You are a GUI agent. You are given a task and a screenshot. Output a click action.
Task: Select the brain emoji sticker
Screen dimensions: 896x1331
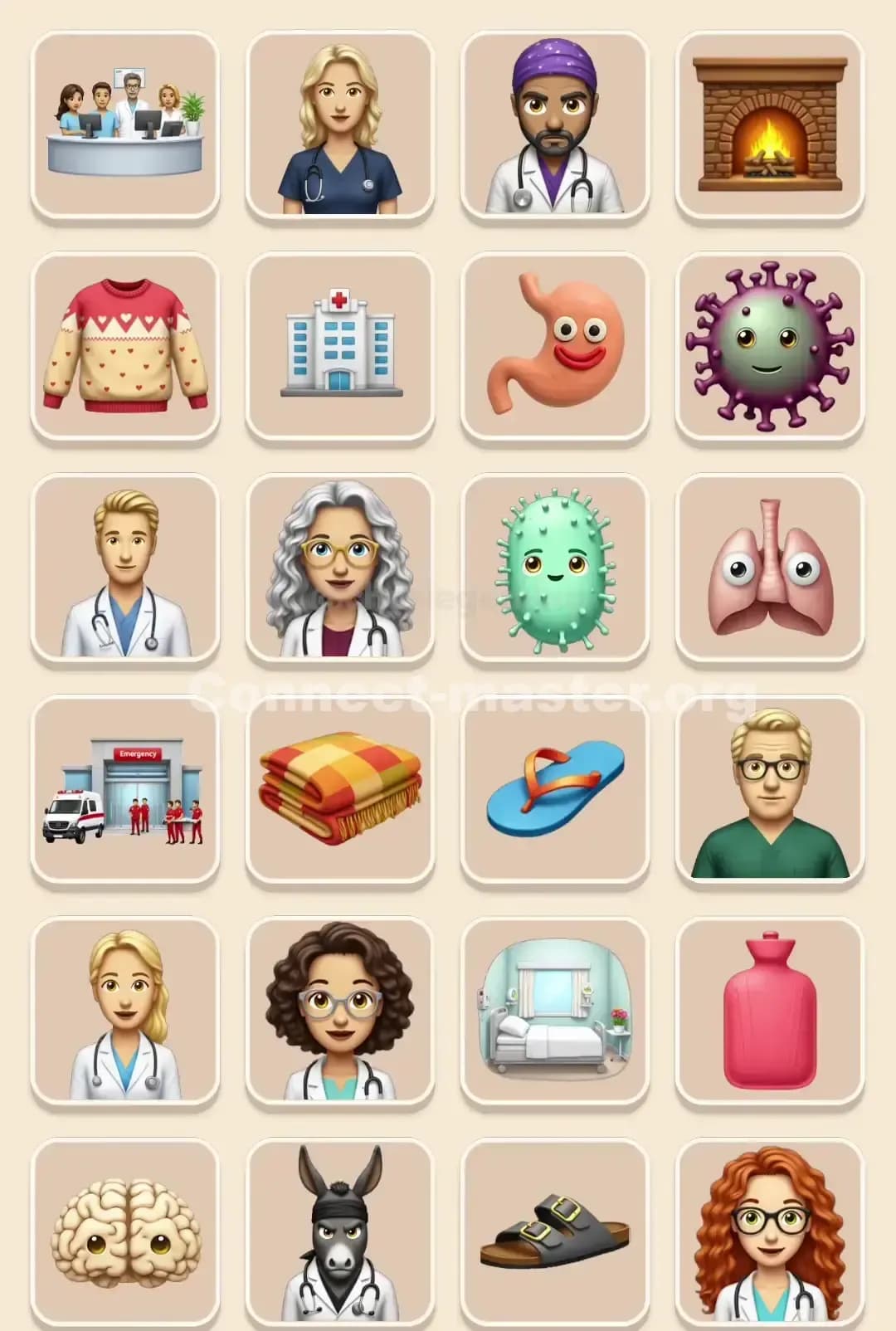point(124,1236)
